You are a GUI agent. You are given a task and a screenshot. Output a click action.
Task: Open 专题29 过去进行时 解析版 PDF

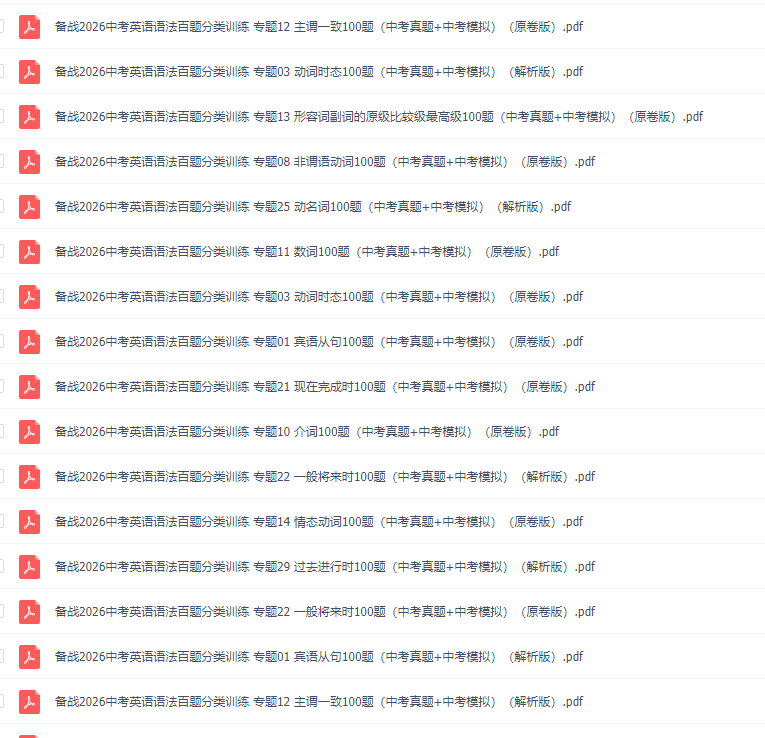(x=325, y=567)
